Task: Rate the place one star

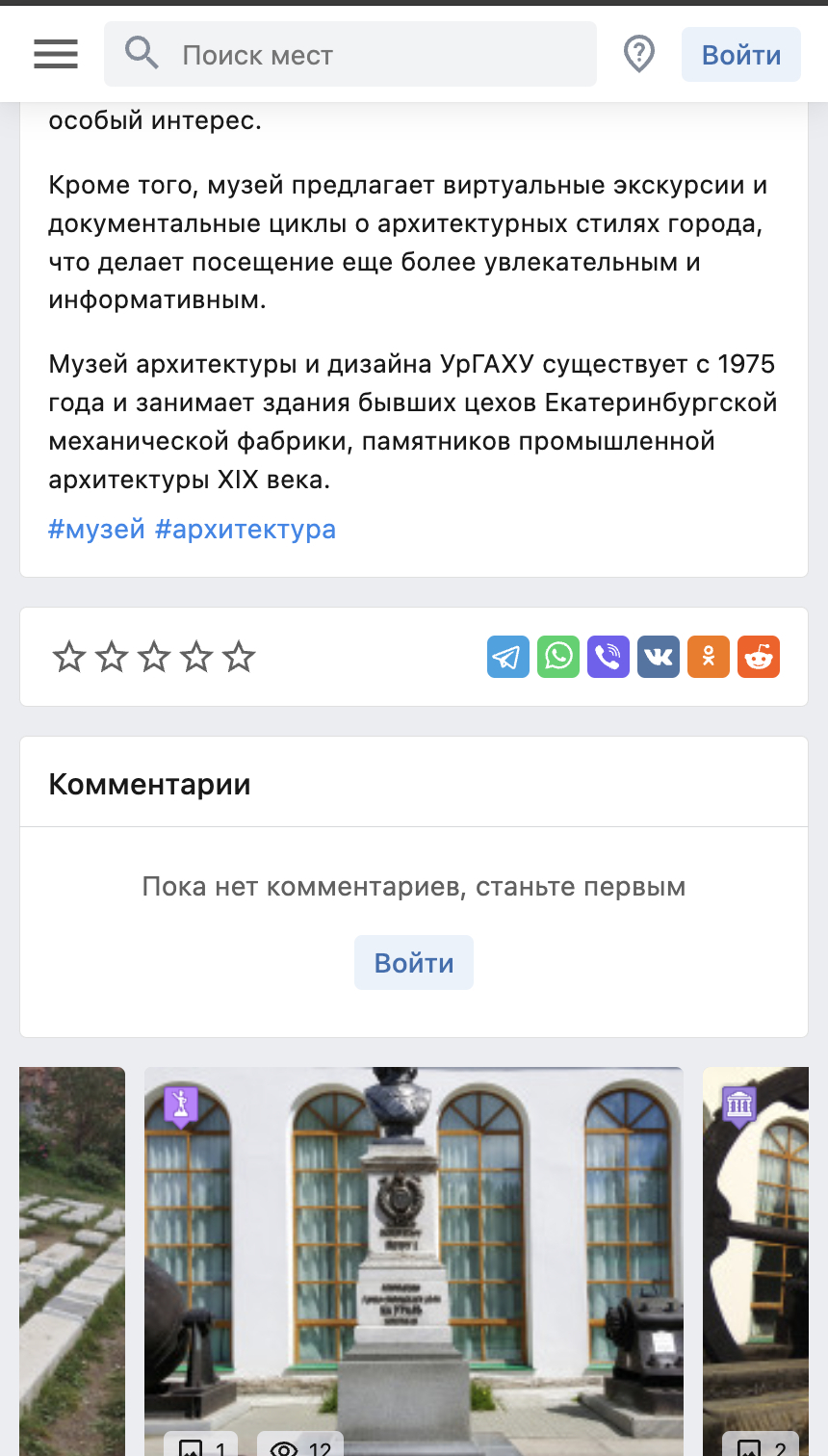Action: coord(69,658)
